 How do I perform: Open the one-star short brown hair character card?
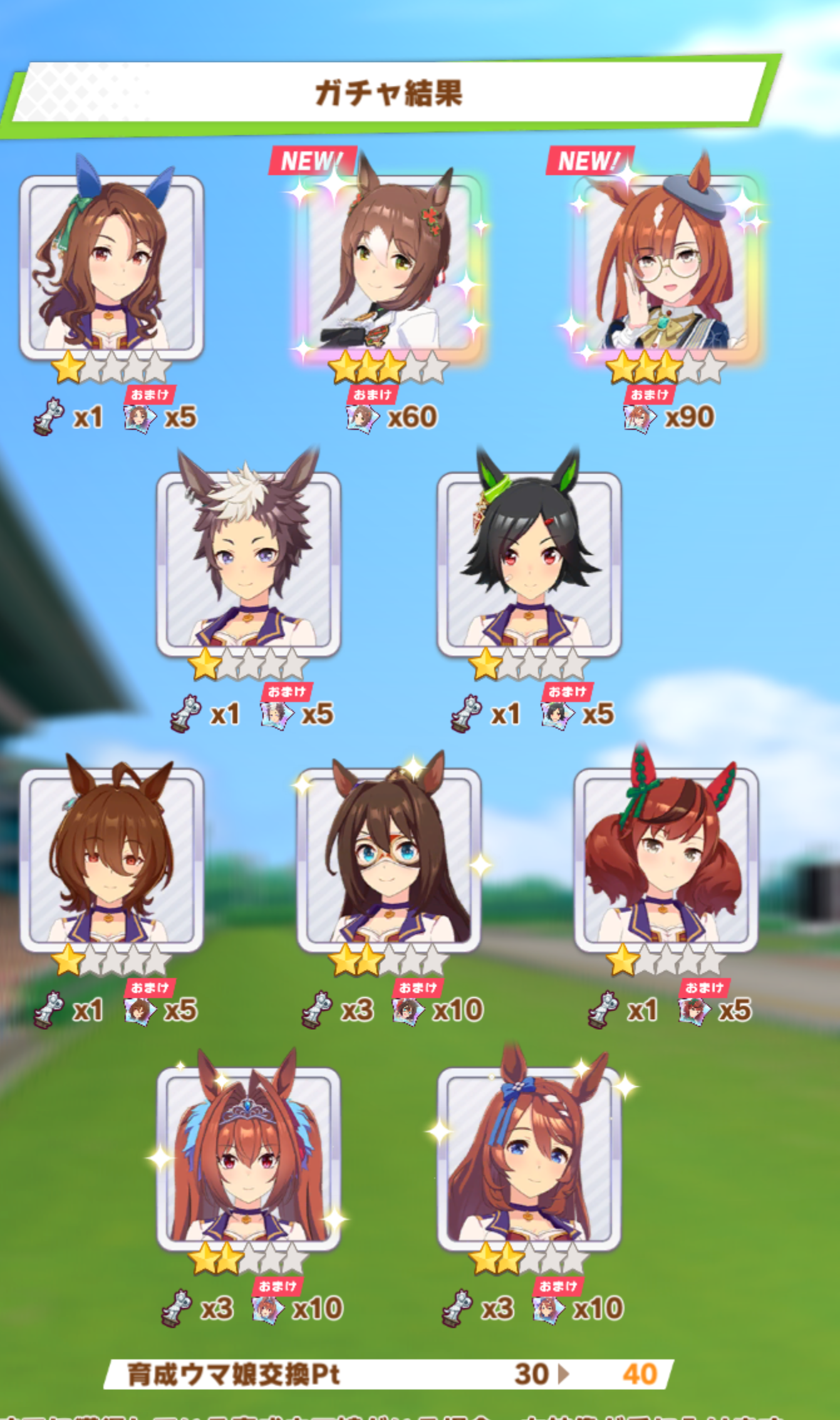tap(112, 859)
